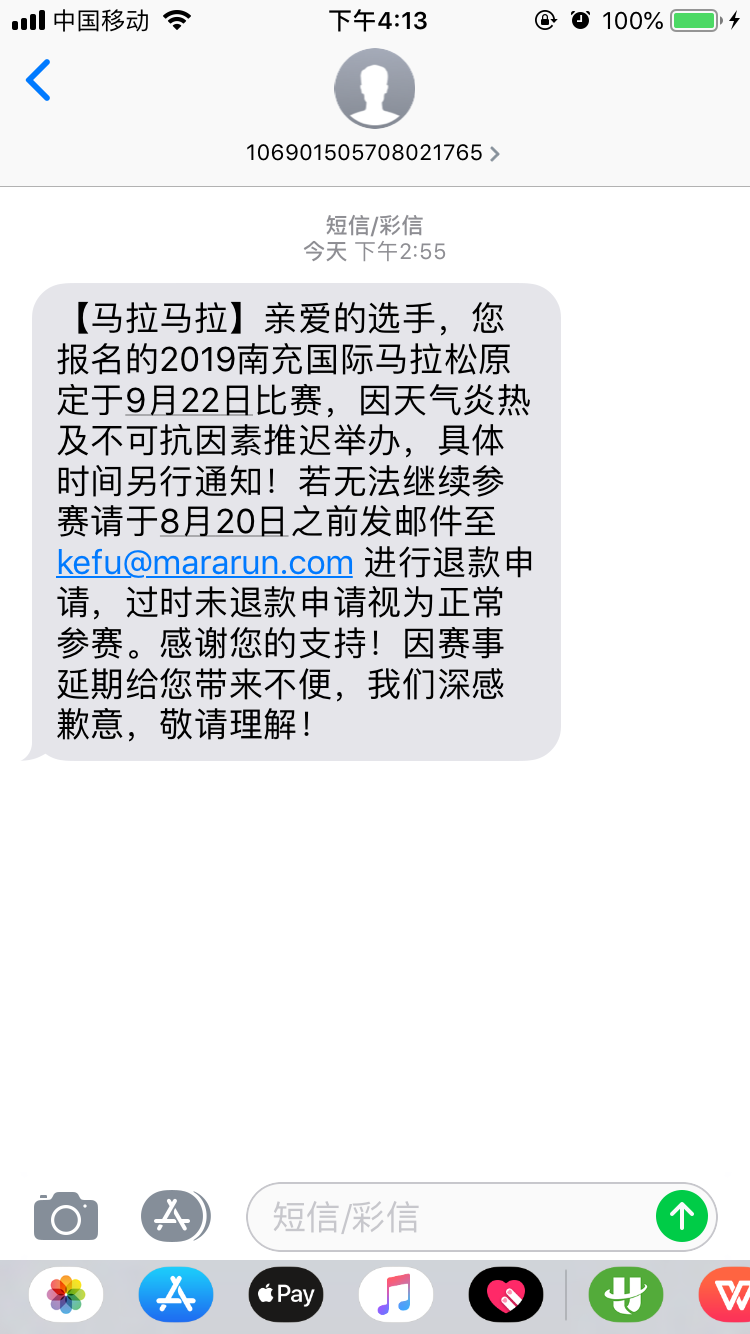Open the red W app in the strip
750x1334 pixels.
[728, 1295]
